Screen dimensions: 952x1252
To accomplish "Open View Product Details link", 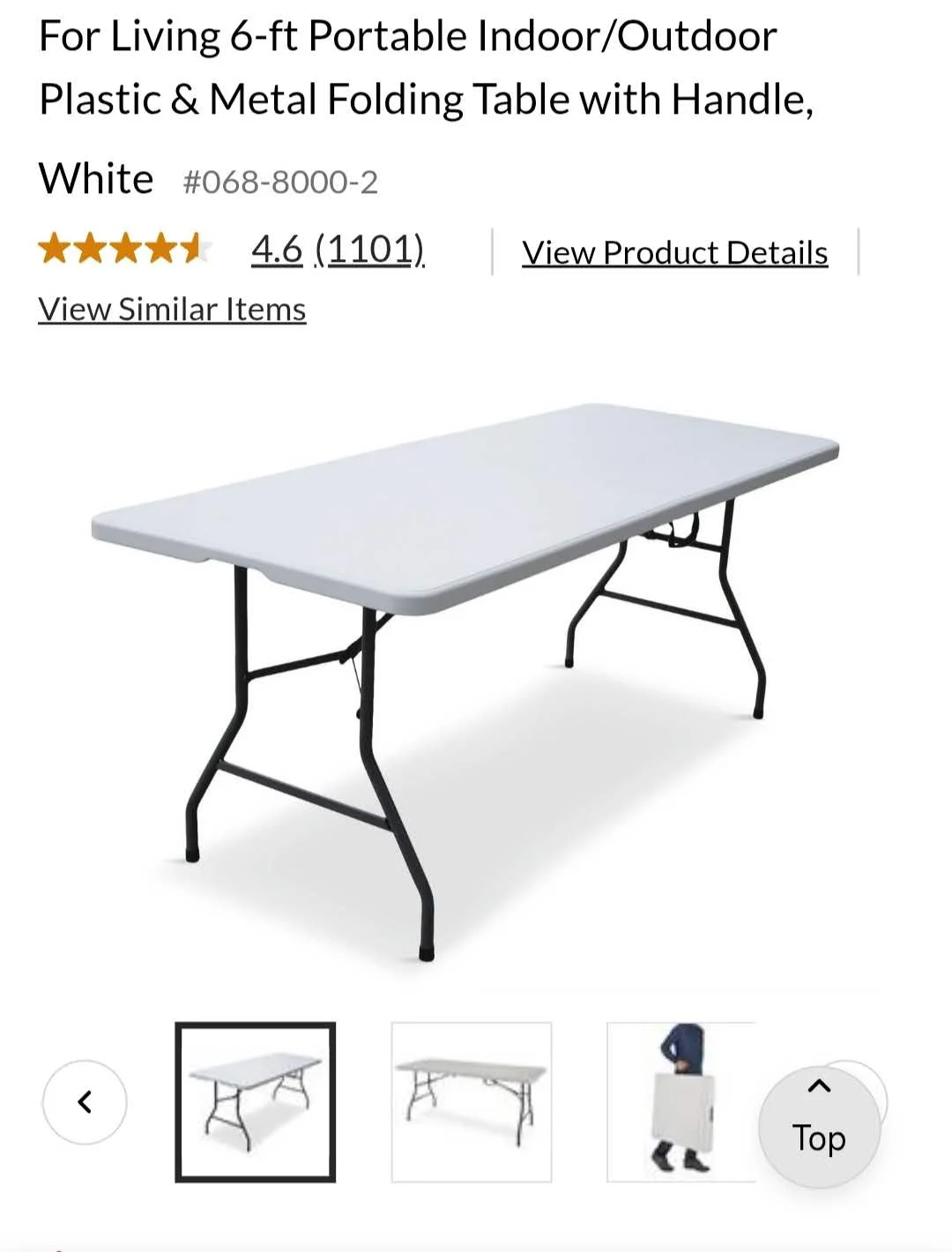I will 674,253.
